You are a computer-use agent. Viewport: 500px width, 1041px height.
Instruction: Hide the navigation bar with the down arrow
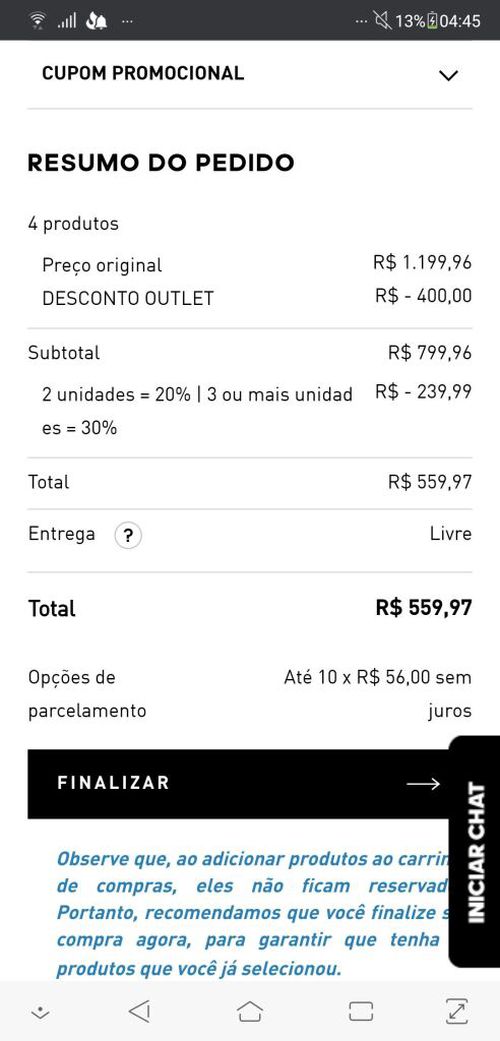(41, 1012)
